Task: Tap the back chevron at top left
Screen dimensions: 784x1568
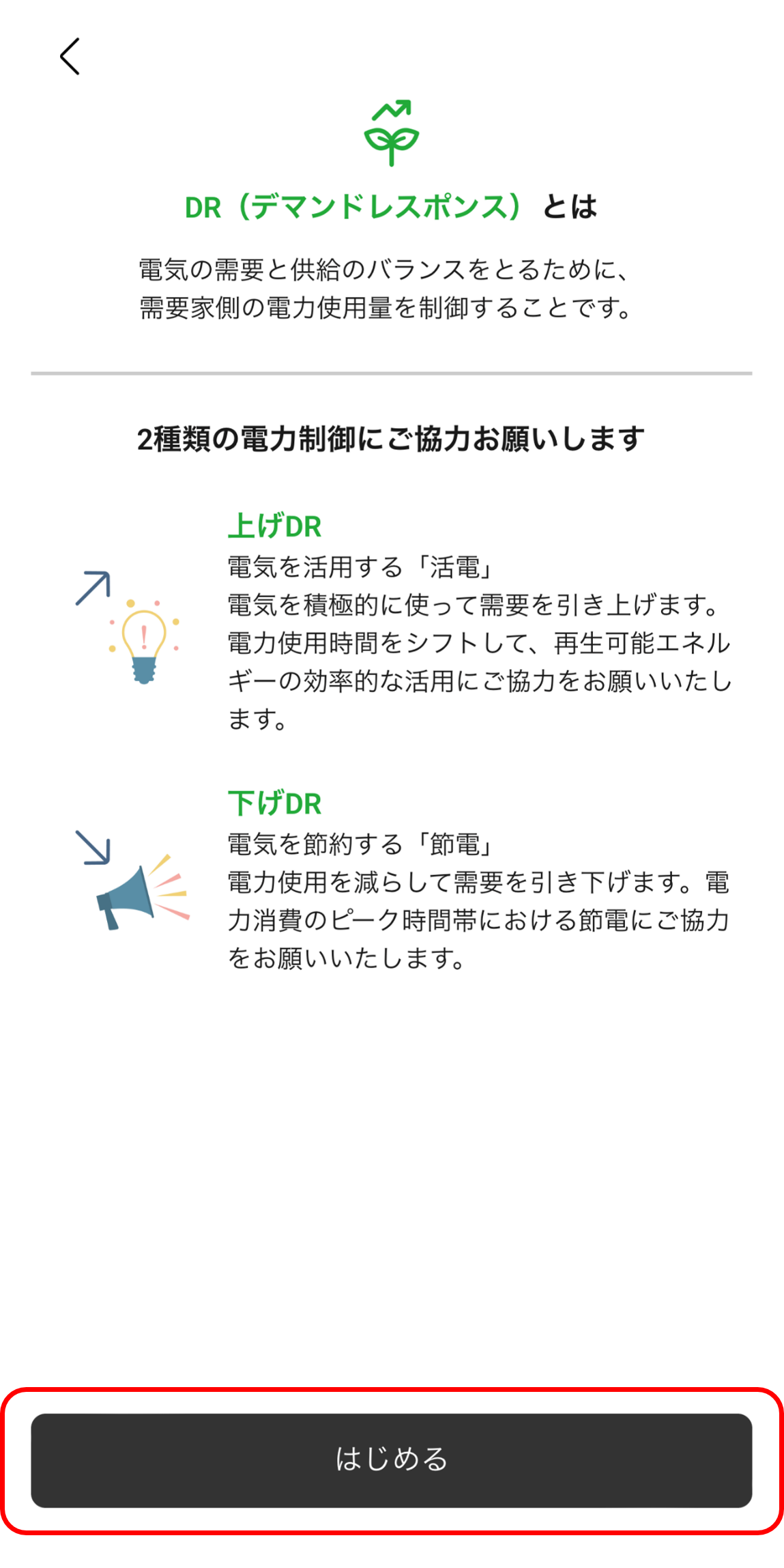Action: [69, 57]
